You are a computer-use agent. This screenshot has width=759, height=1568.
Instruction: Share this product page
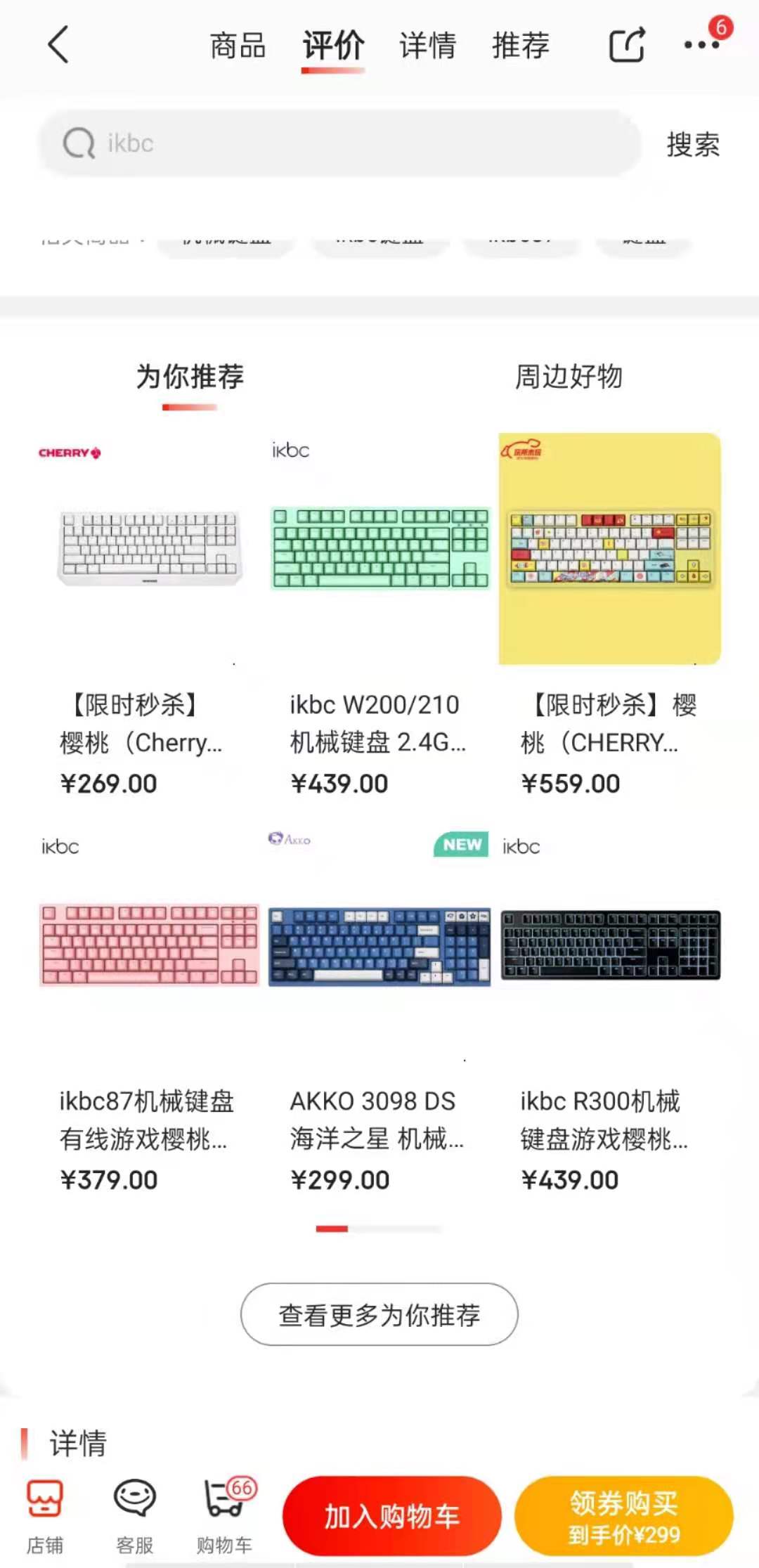point(626,45)
